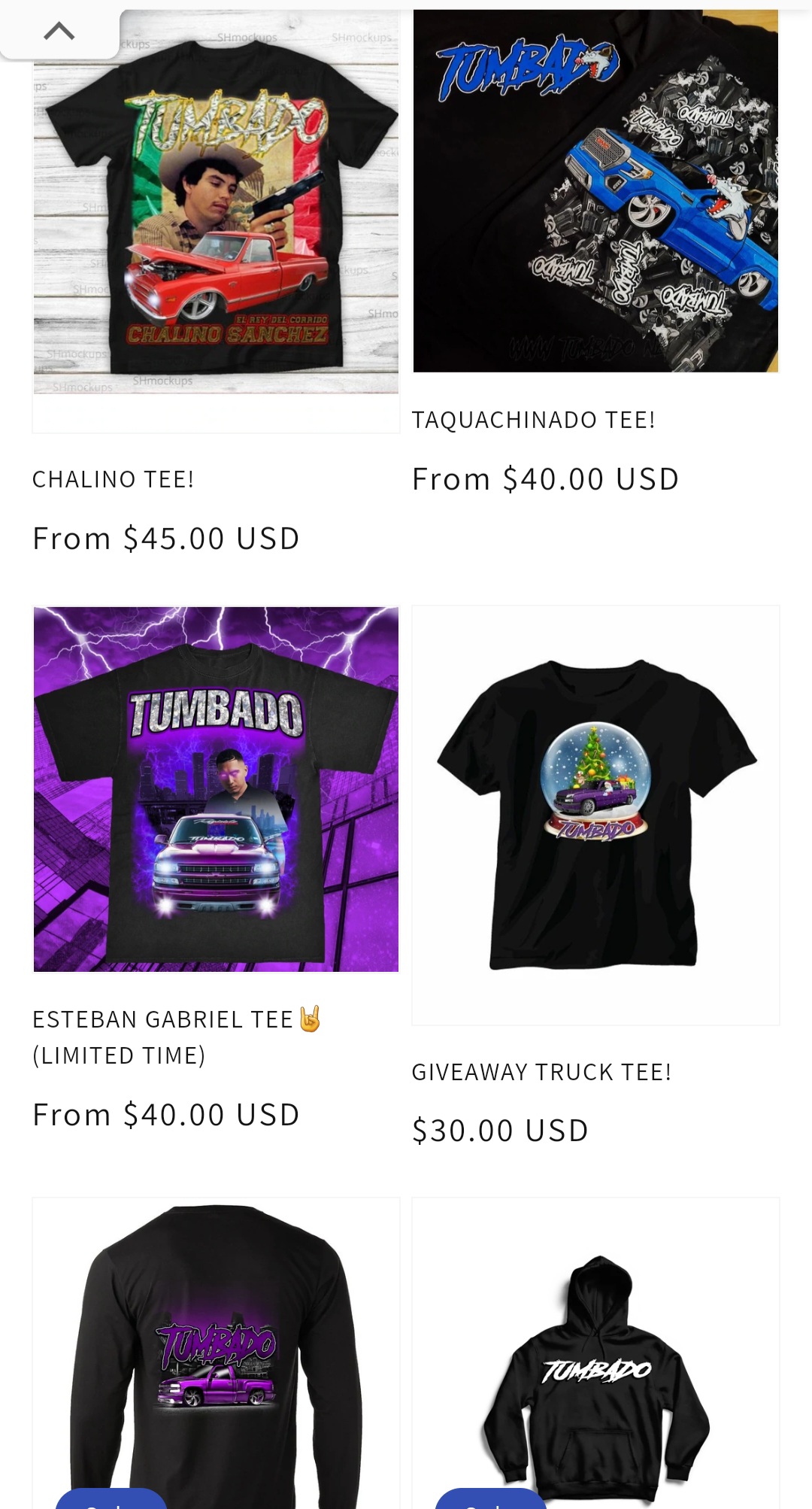
Task: Open the TAQUACHINADO TEE! product link
Action: coord(533,421)
